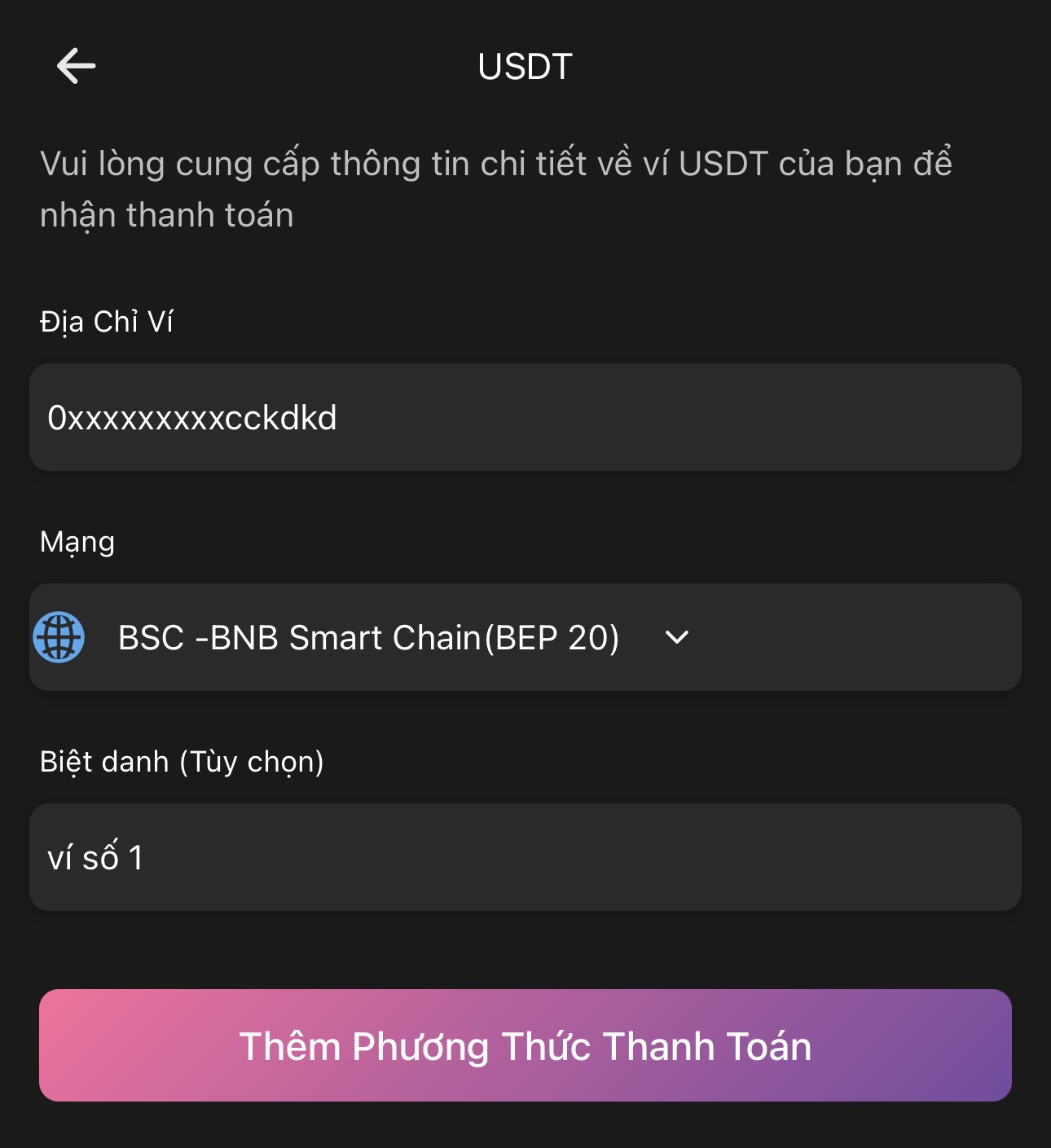Go back using the arrow icon
This screenshot has height=1148, width=1051.
pyautogui.click(x=76, y=66)
